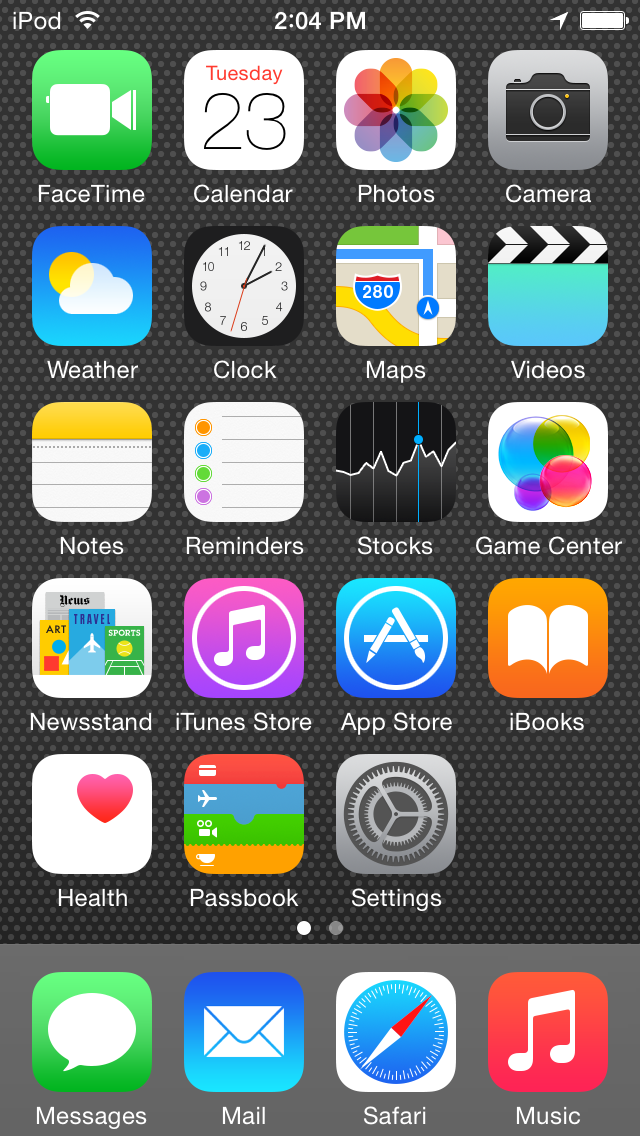Screen dimensions: 640x1136
Task: Launch Game Center
Action: click(548, 462)
